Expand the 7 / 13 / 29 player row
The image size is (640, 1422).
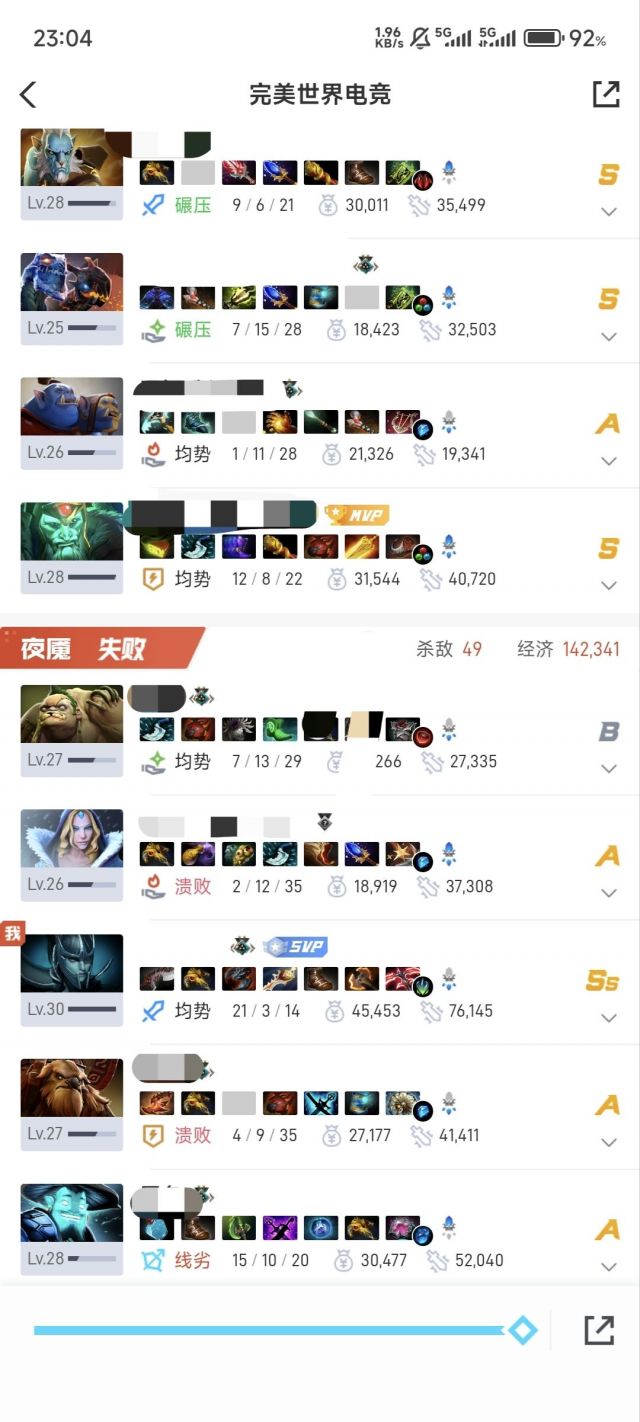pyautogui.click(x=609, y=769)
